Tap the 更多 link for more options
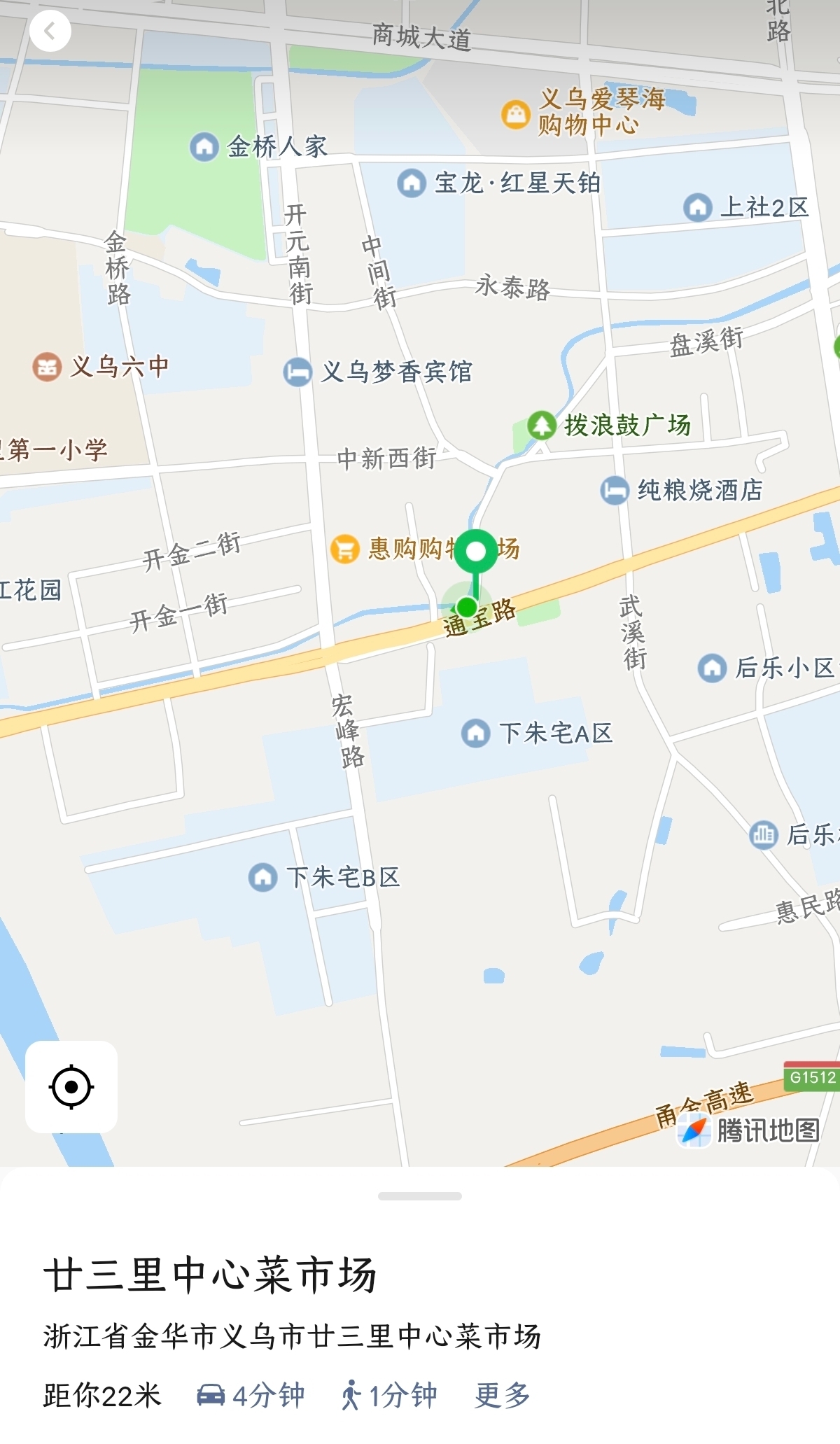The width and height of the screenshot is (840, 1444). (502, 1395)
